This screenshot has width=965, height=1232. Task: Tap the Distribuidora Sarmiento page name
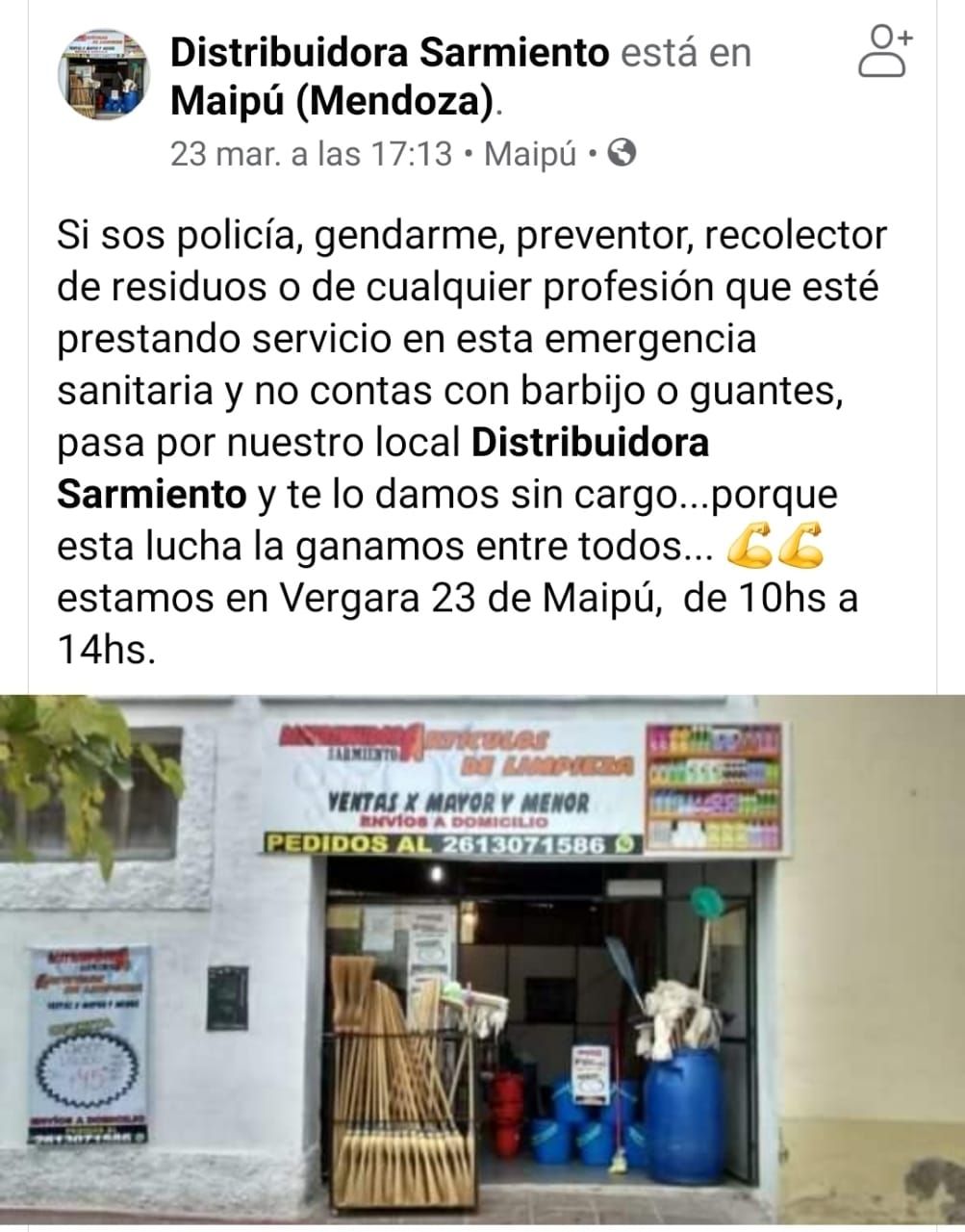coord(390,53)
